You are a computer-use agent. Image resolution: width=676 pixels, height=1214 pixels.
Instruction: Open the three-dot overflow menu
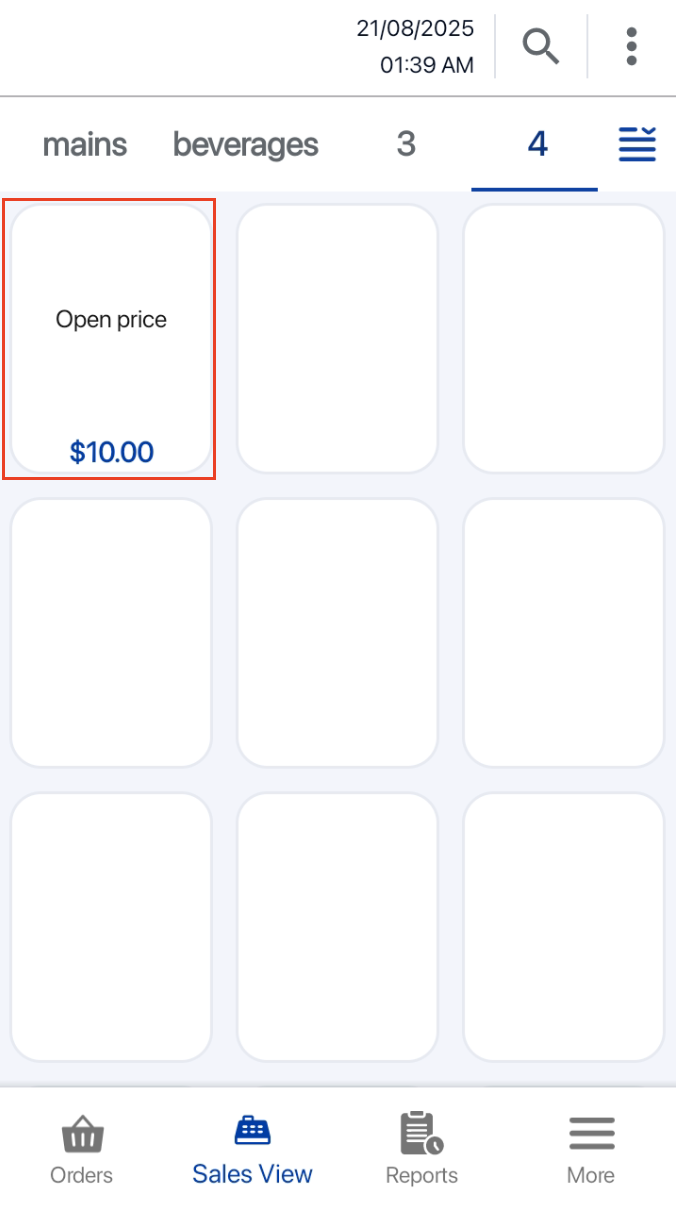click(x=631, y=46)
